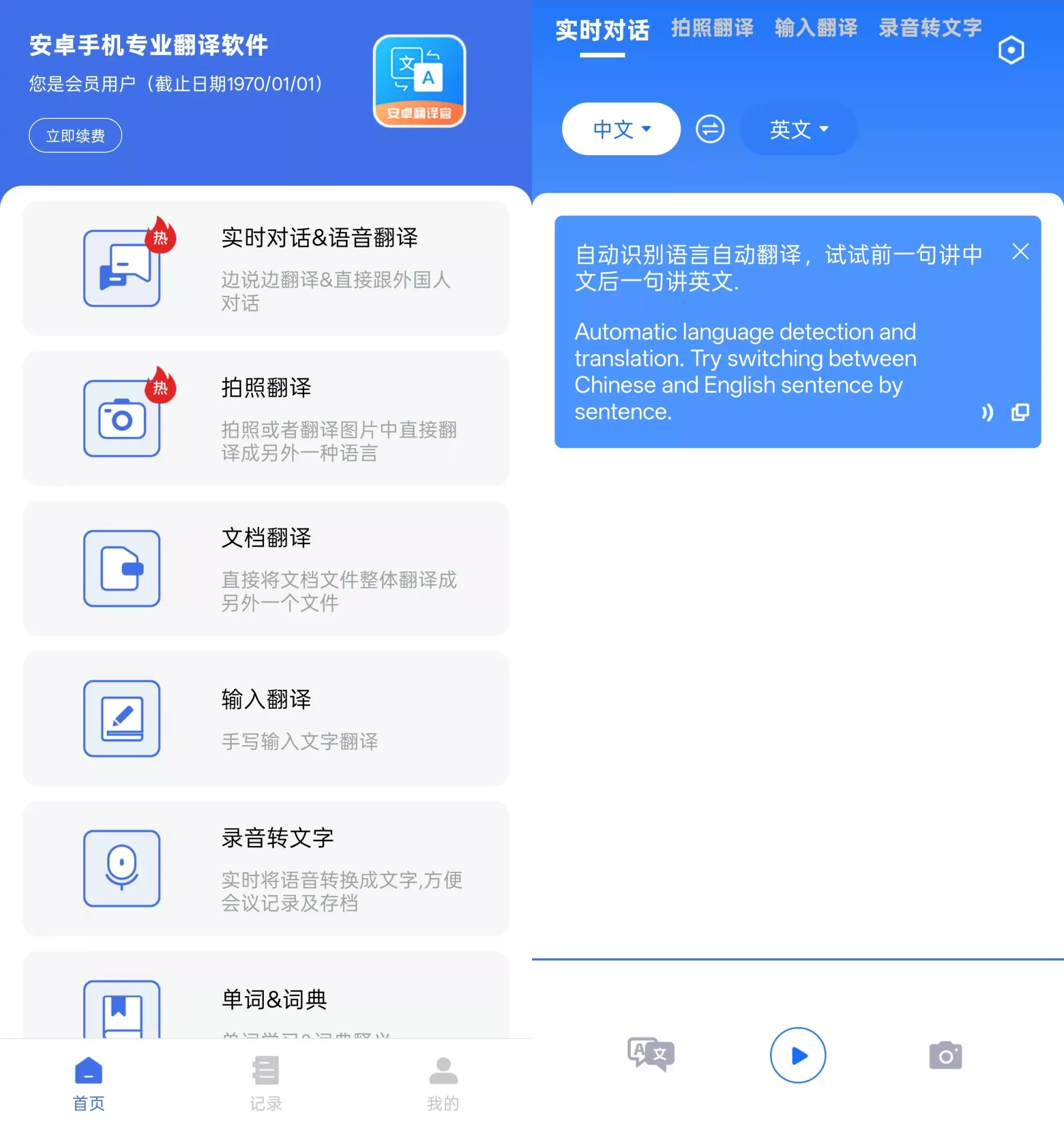
Task: Start the conversation with the play button
Action: click(797, 1054)
